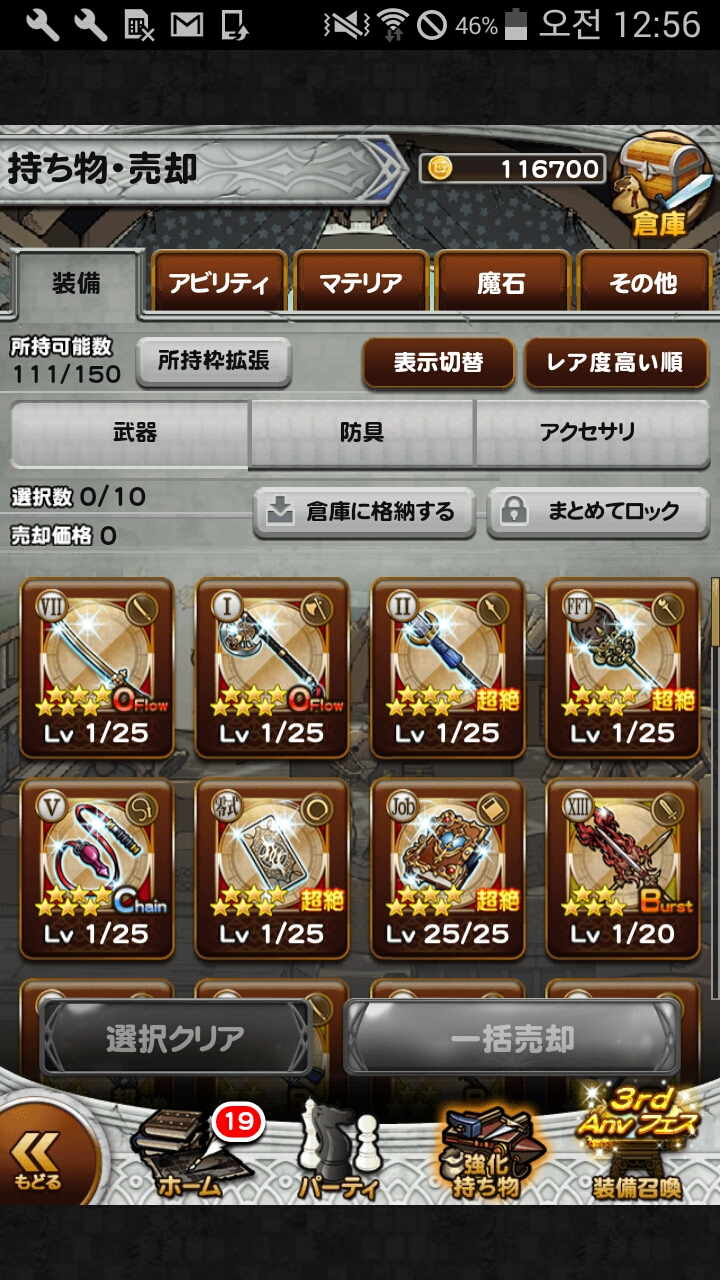Switch to the アビリティ tab

click(219, 283)
